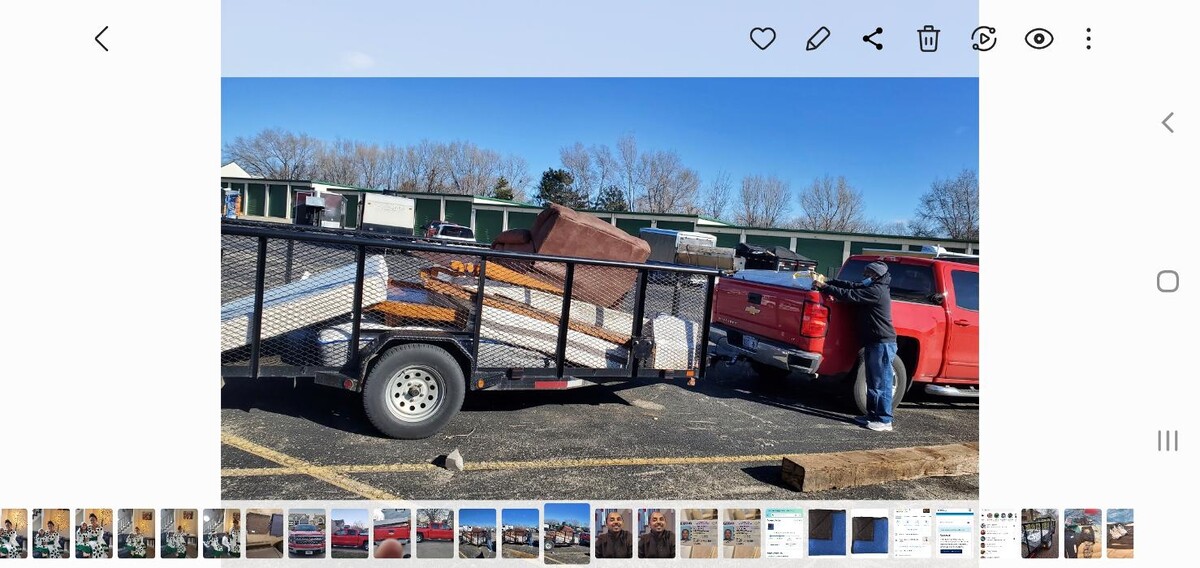Open recent apps from navigation bar
1200x568 pixels.
point(1167,440)
